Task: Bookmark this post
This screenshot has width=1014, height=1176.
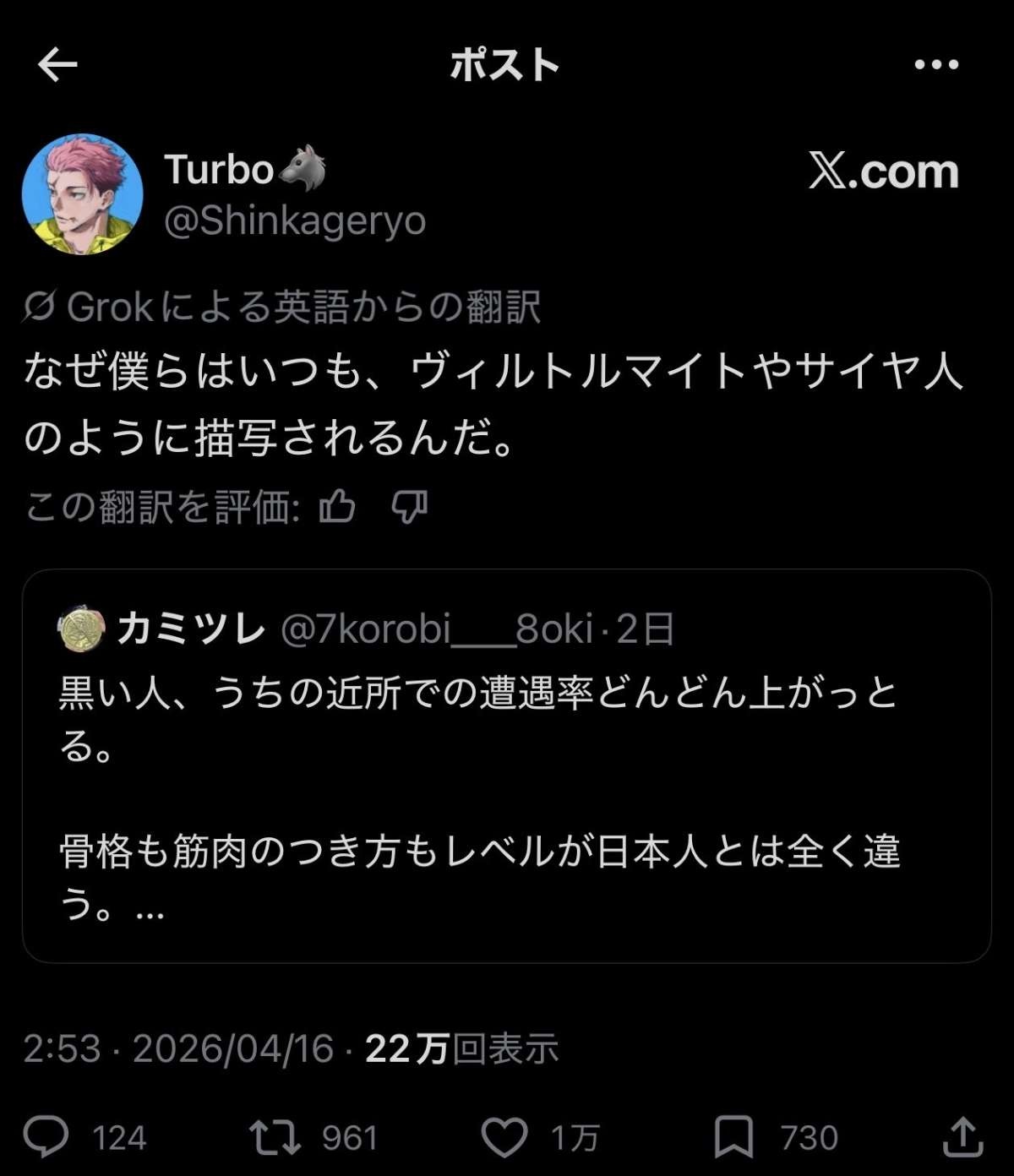Action: point(733,1138)
